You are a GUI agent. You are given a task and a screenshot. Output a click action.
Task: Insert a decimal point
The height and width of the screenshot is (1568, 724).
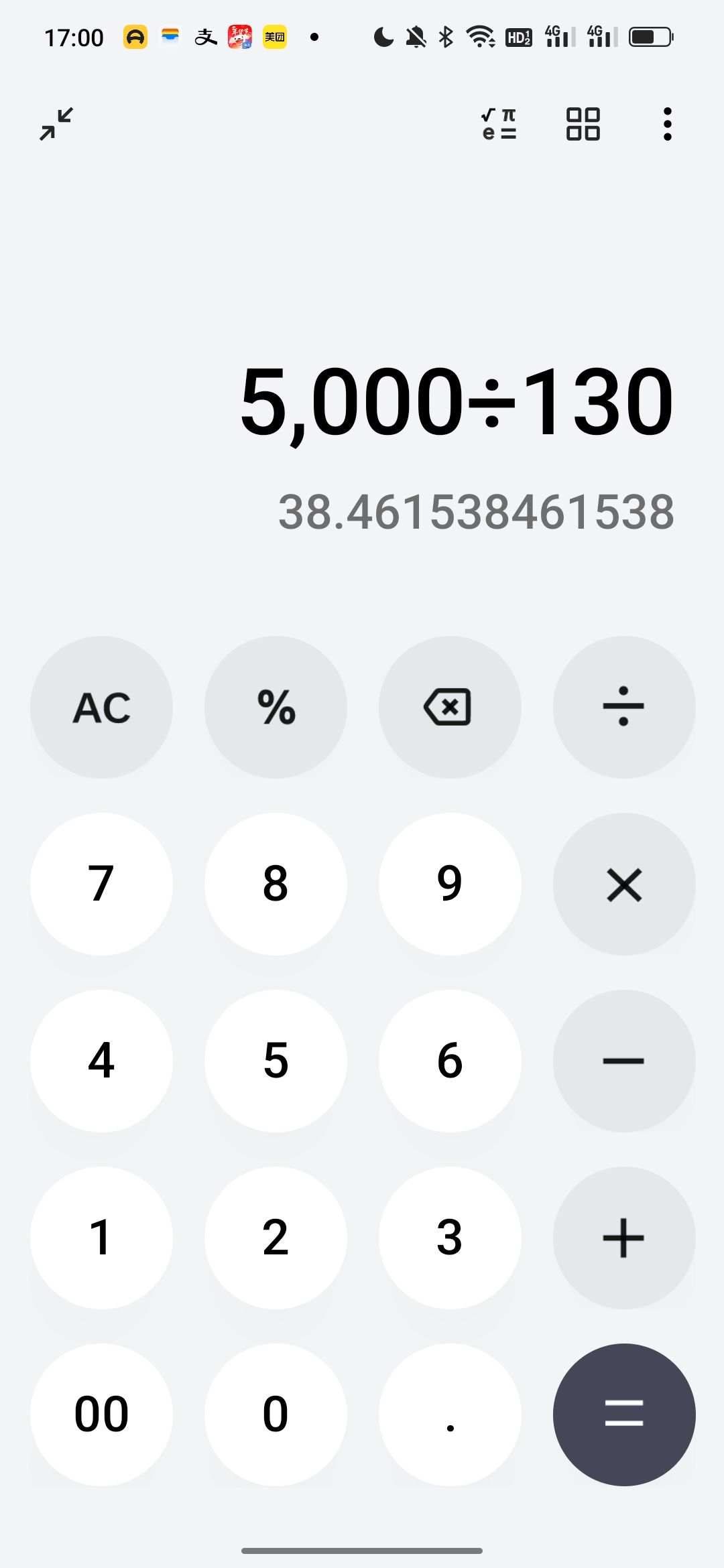coord(449,1415)
